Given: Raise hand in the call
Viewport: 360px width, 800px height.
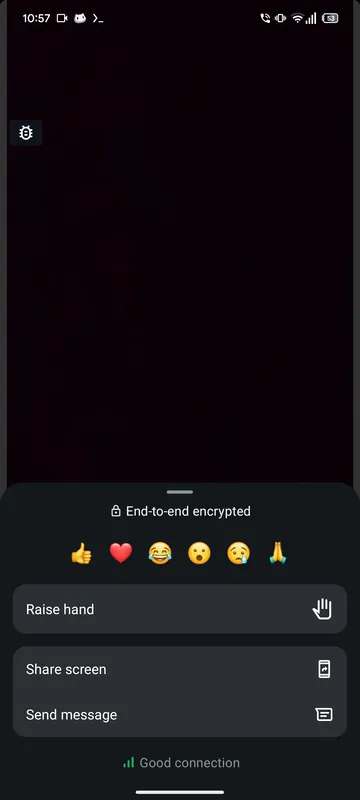Looking at the screenshot, I should (x=180, y=609).
